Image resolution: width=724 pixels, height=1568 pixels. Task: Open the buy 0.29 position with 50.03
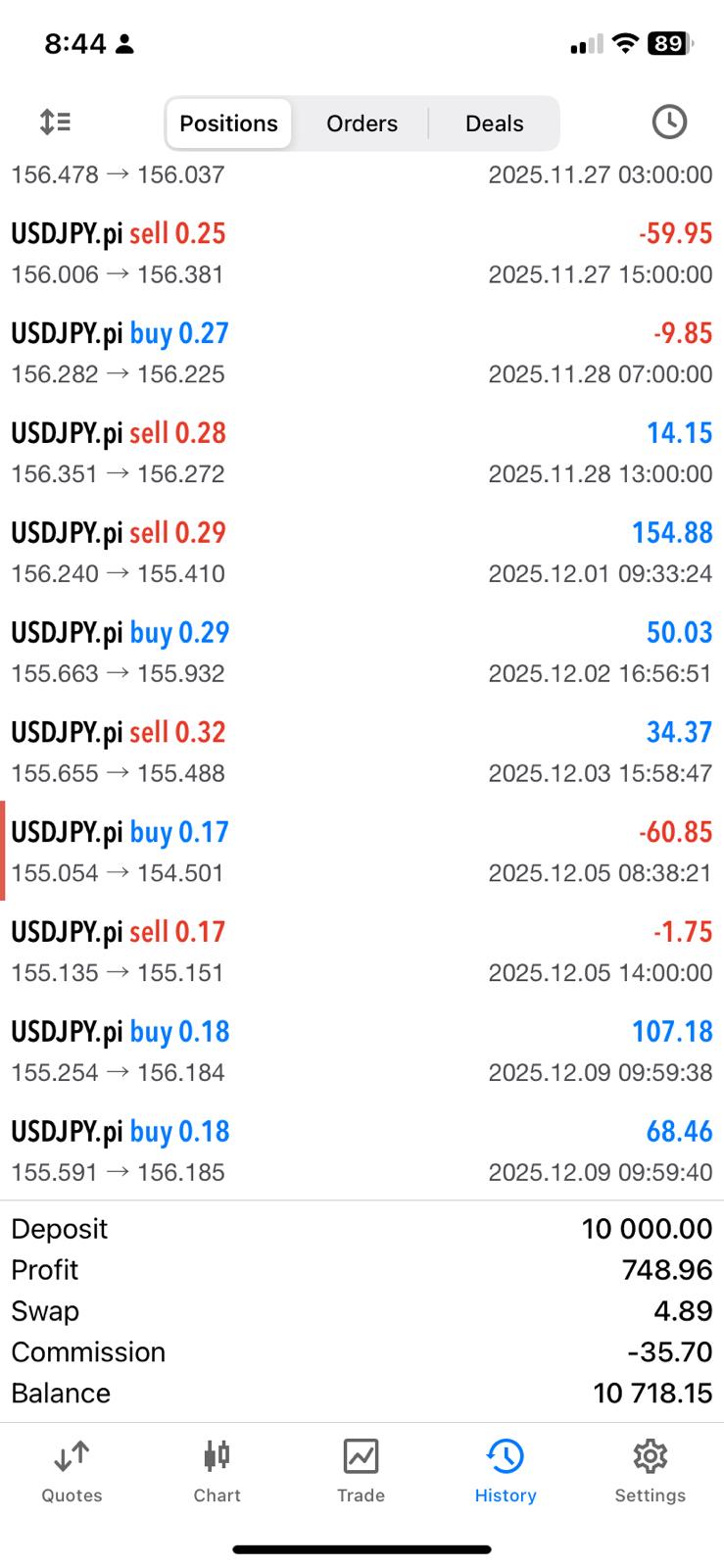pos(362,653)
